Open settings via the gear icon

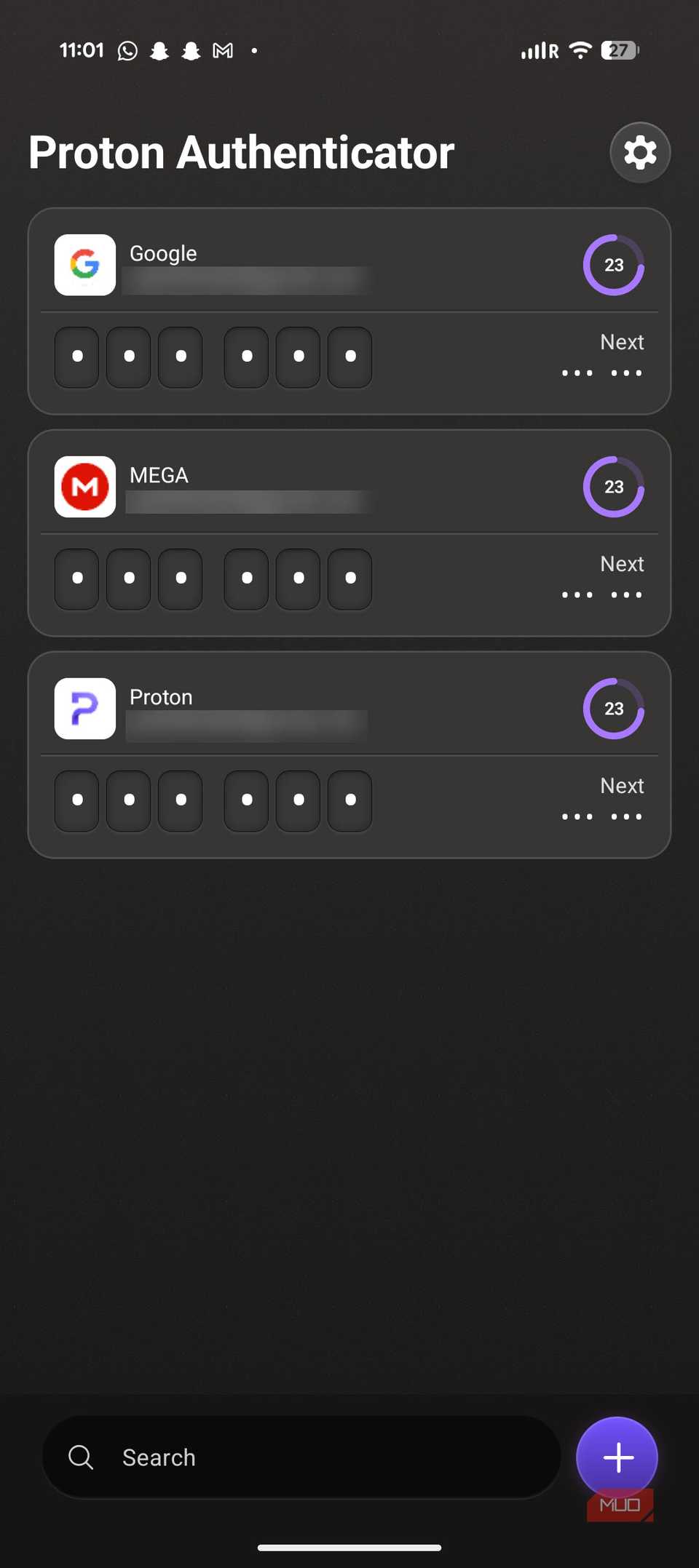[x=639, y=153]
